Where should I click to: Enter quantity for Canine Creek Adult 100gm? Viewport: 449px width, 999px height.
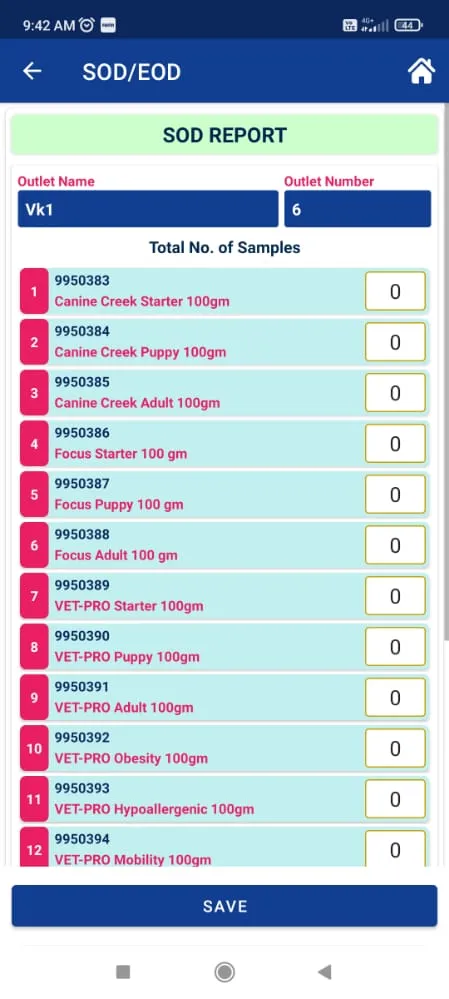[395, 392]
